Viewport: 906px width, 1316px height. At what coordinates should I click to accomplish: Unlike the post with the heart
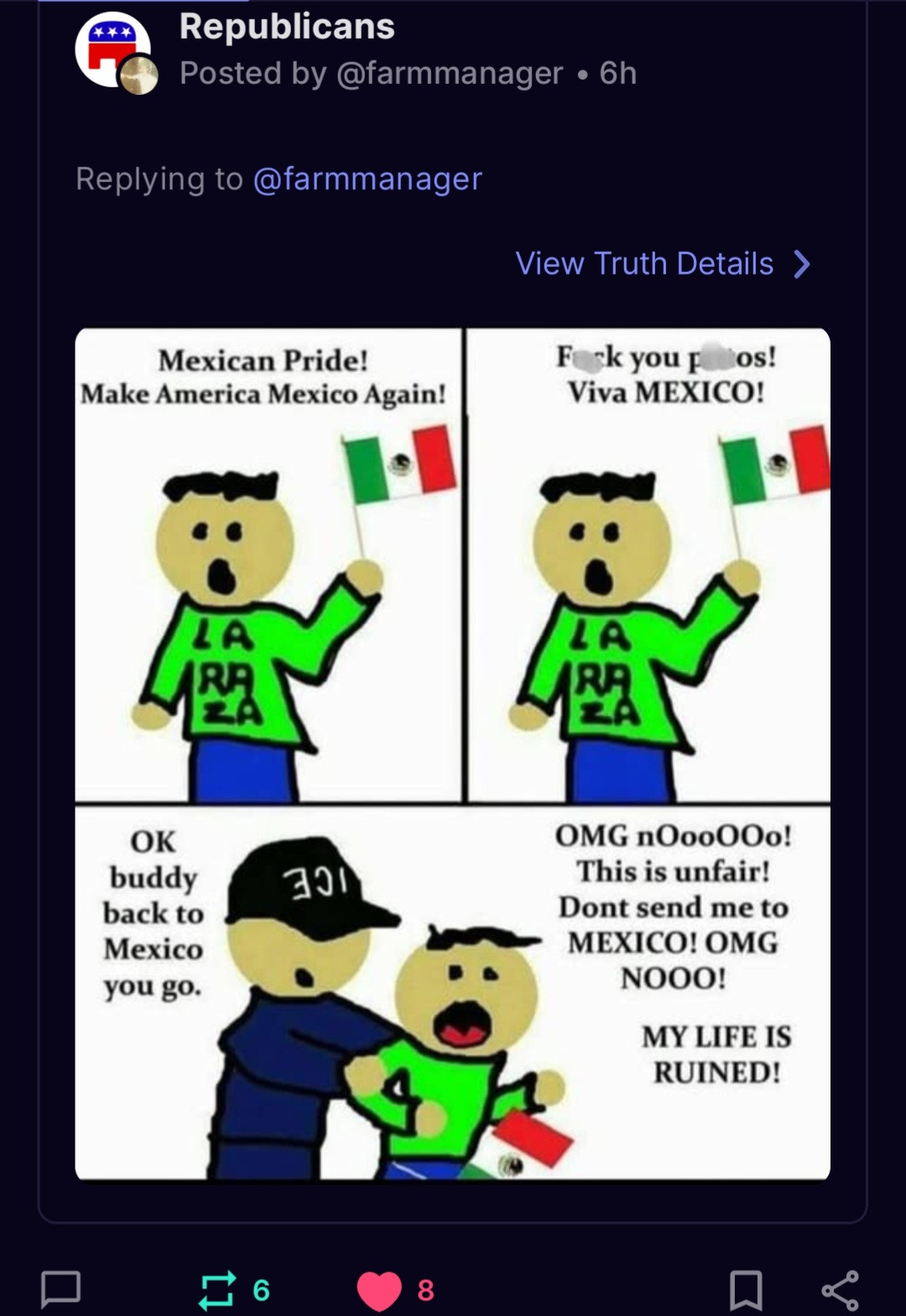[x=379, y=1289]
